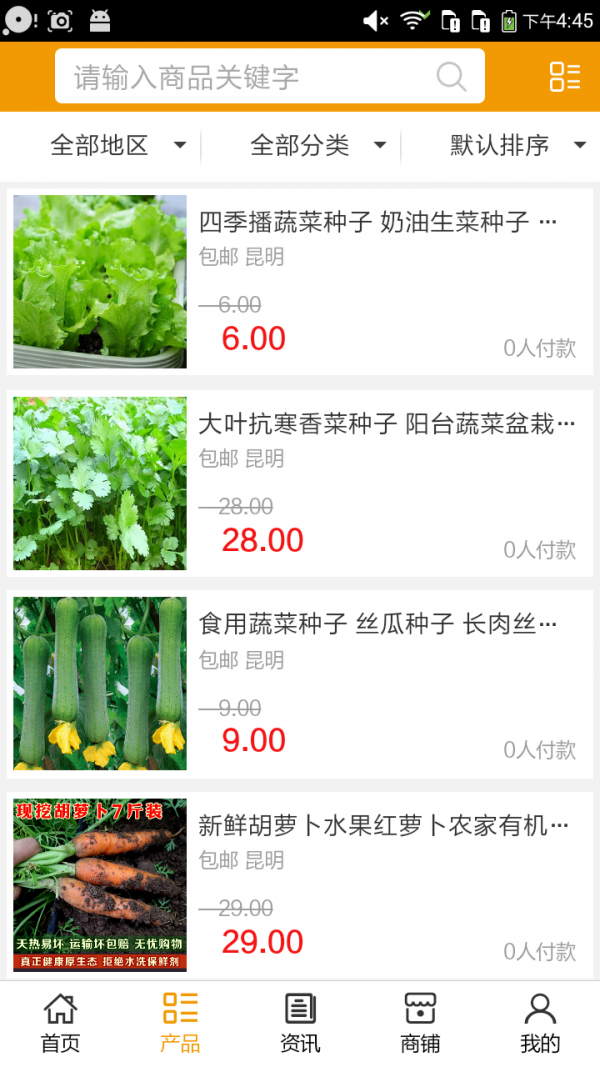
Task: Expand the 全部地区 region dropdown
Action: coord(118,146)
